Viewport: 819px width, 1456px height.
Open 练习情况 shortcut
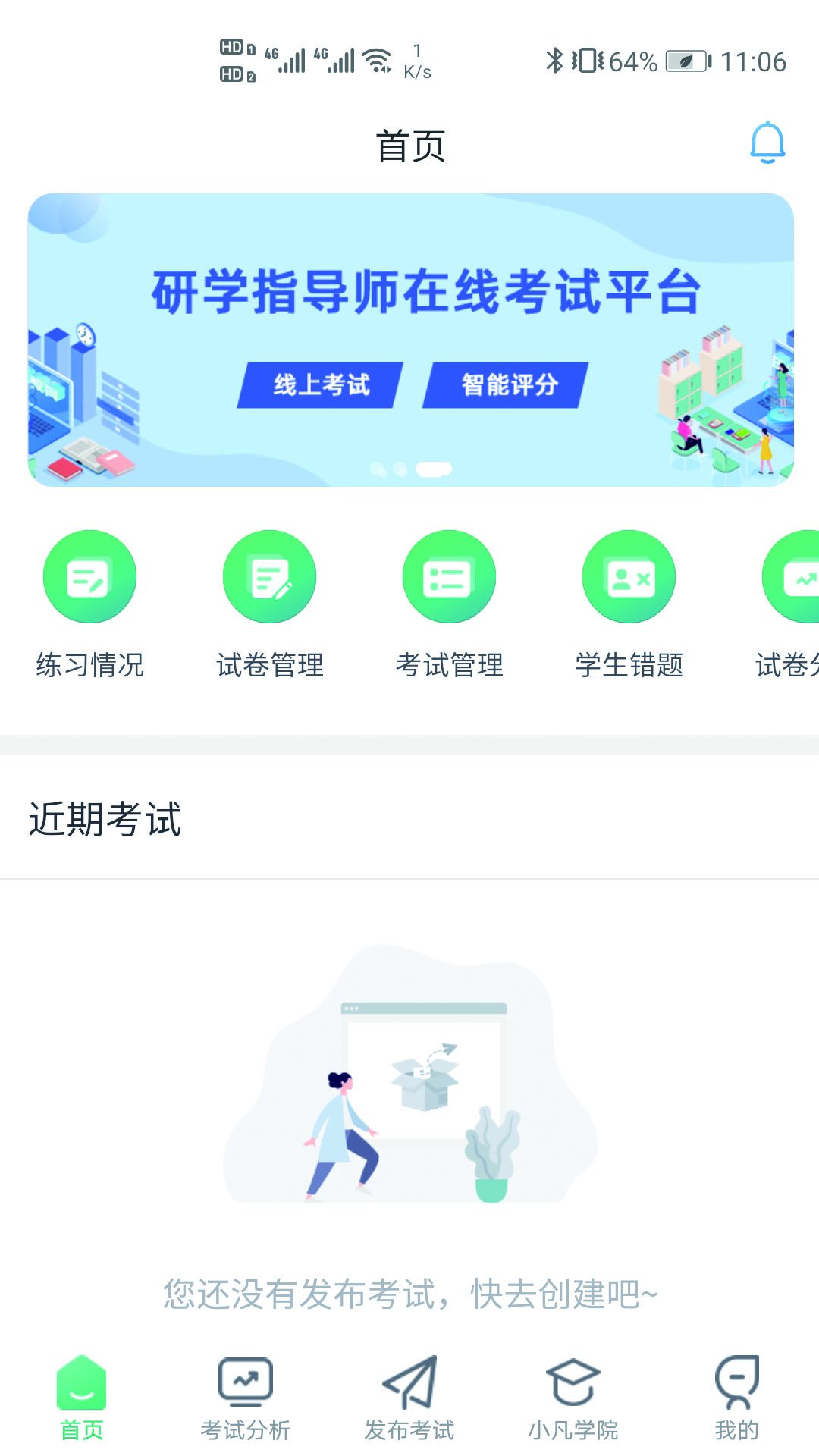click(89, 604)
